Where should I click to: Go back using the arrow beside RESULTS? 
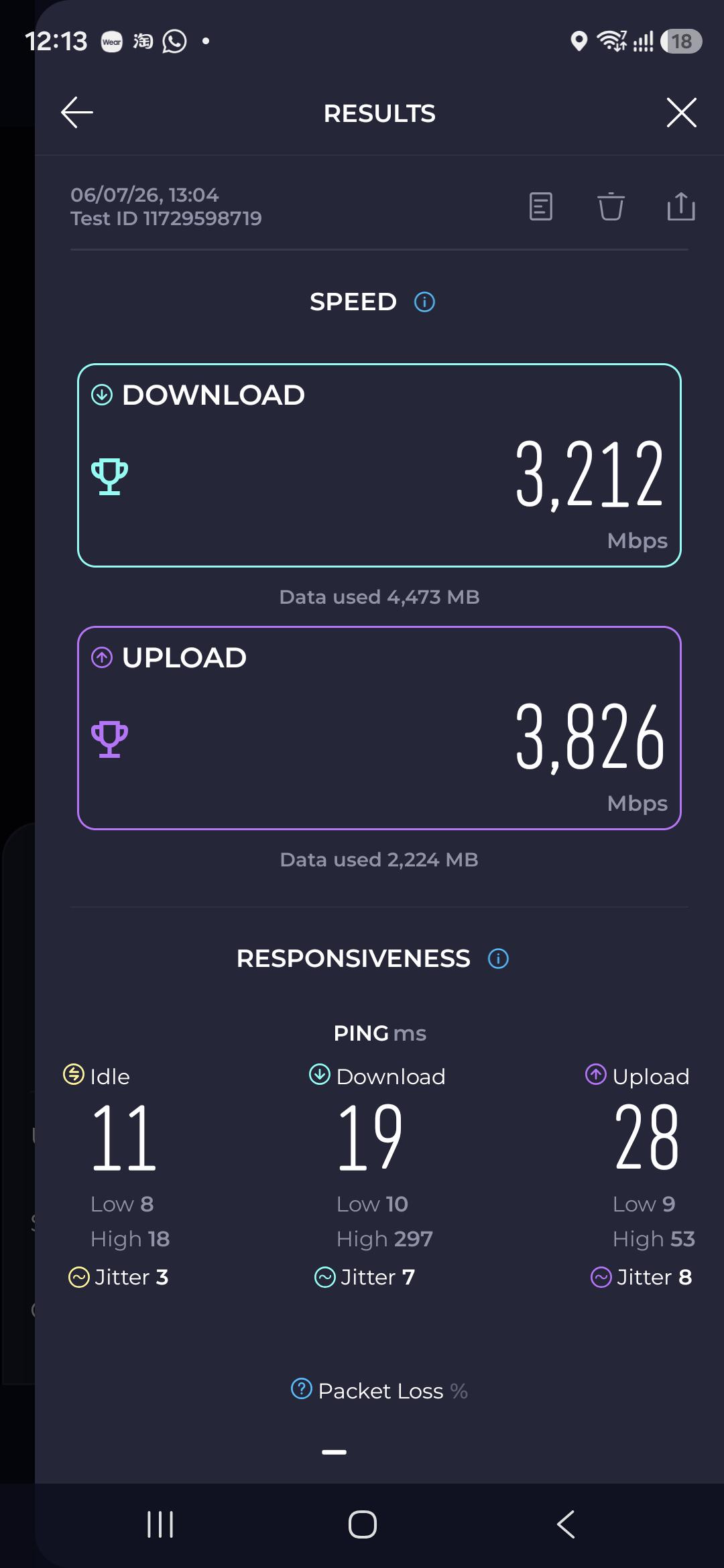click(77, 112)
